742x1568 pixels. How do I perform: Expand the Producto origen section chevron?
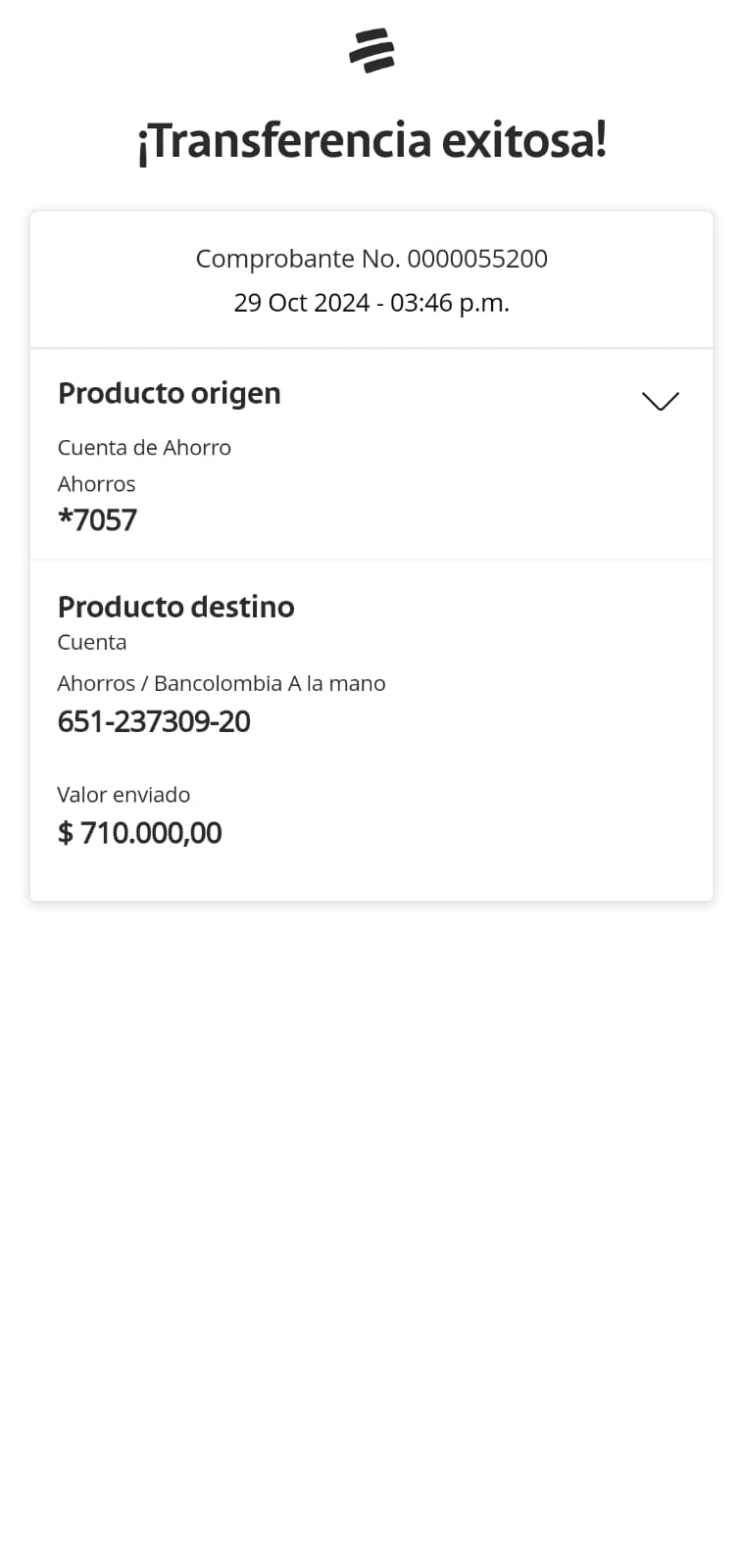point(660,401)
